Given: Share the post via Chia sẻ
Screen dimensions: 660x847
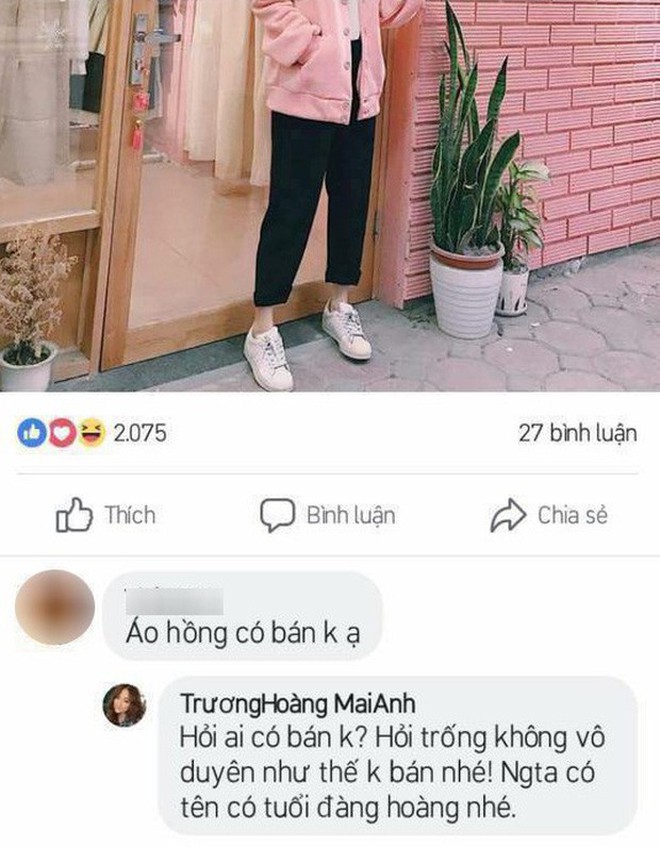Looking at the screenshot, I should [x=549, y=516].
